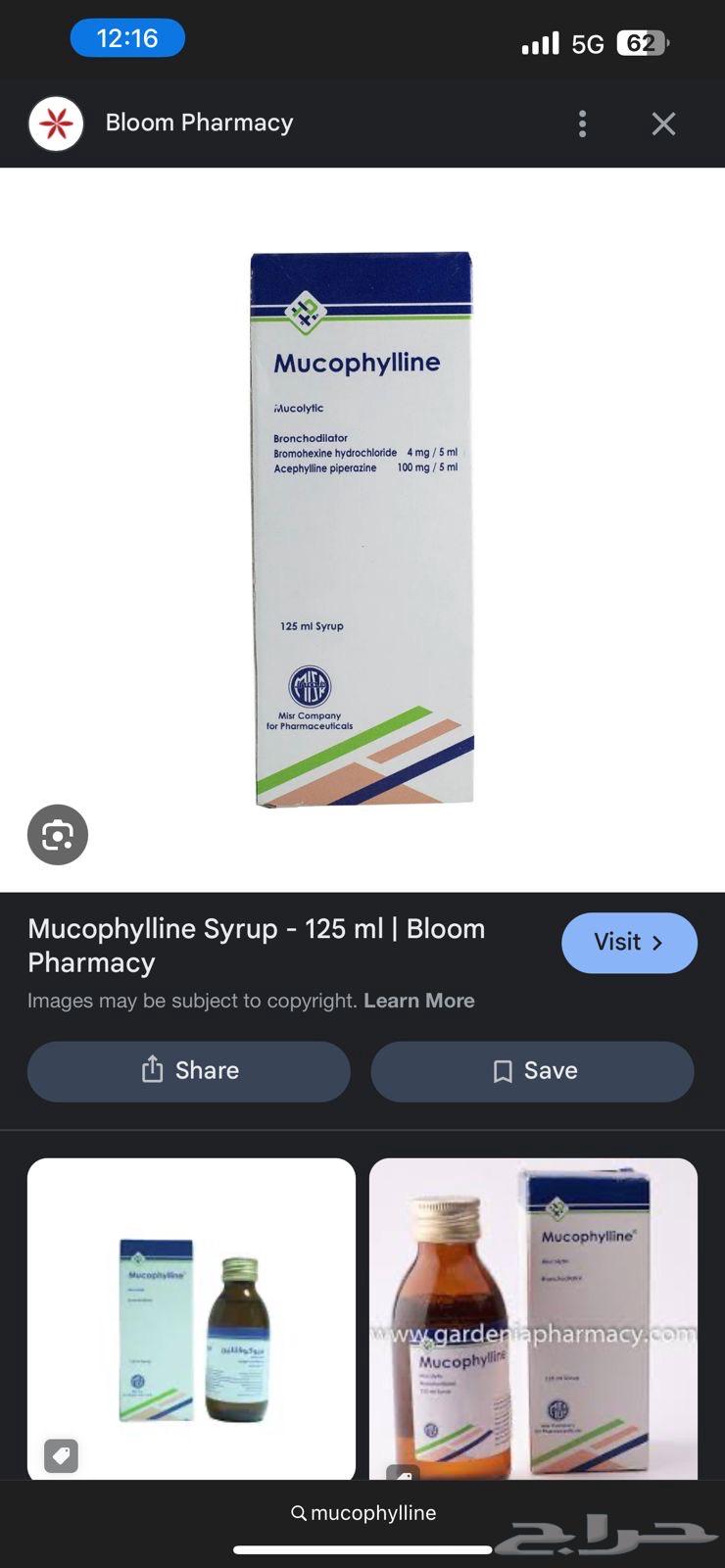725x1568 pixels.
Task: Search this image with Lens
Action: pyautogui.click(x=58, y=835)
